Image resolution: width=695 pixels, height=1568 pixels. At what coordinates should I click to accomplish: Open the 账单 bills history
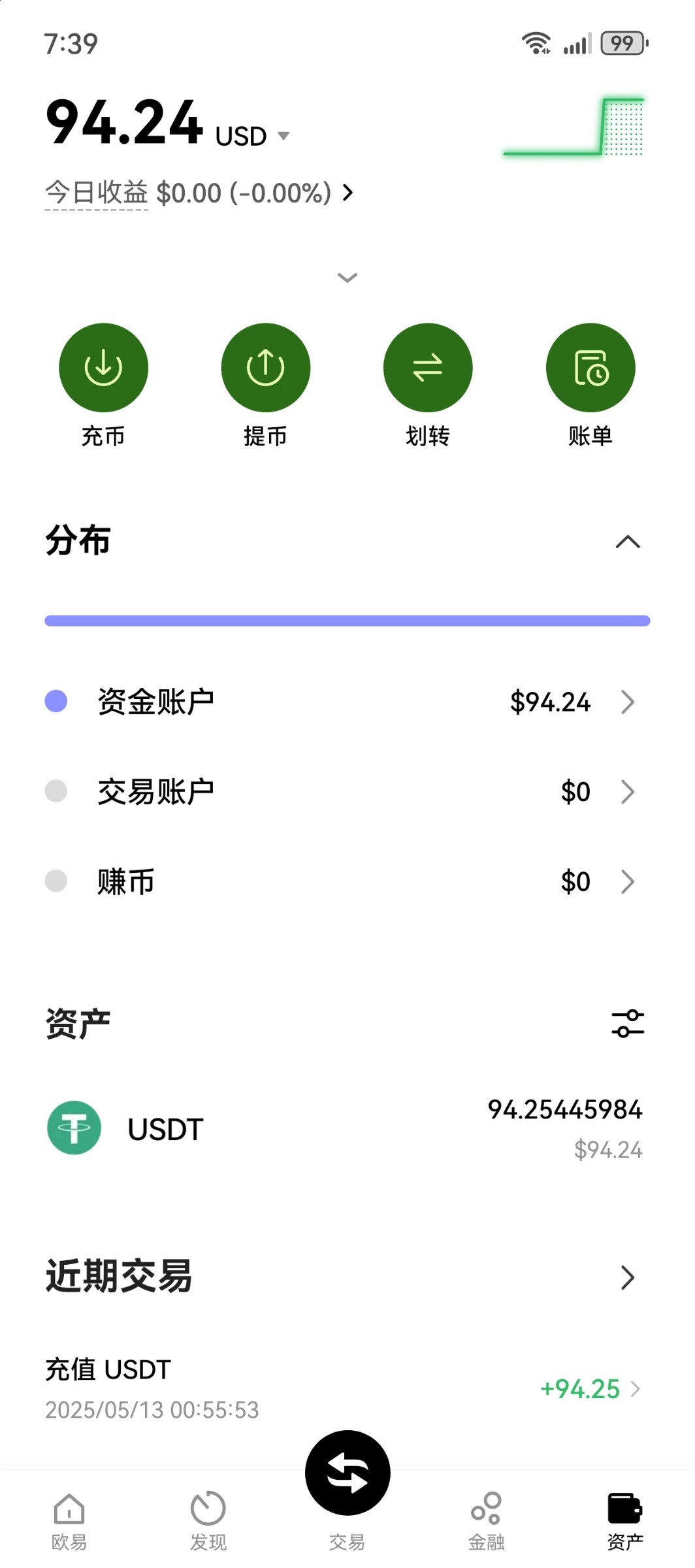(x=590, y=368)
